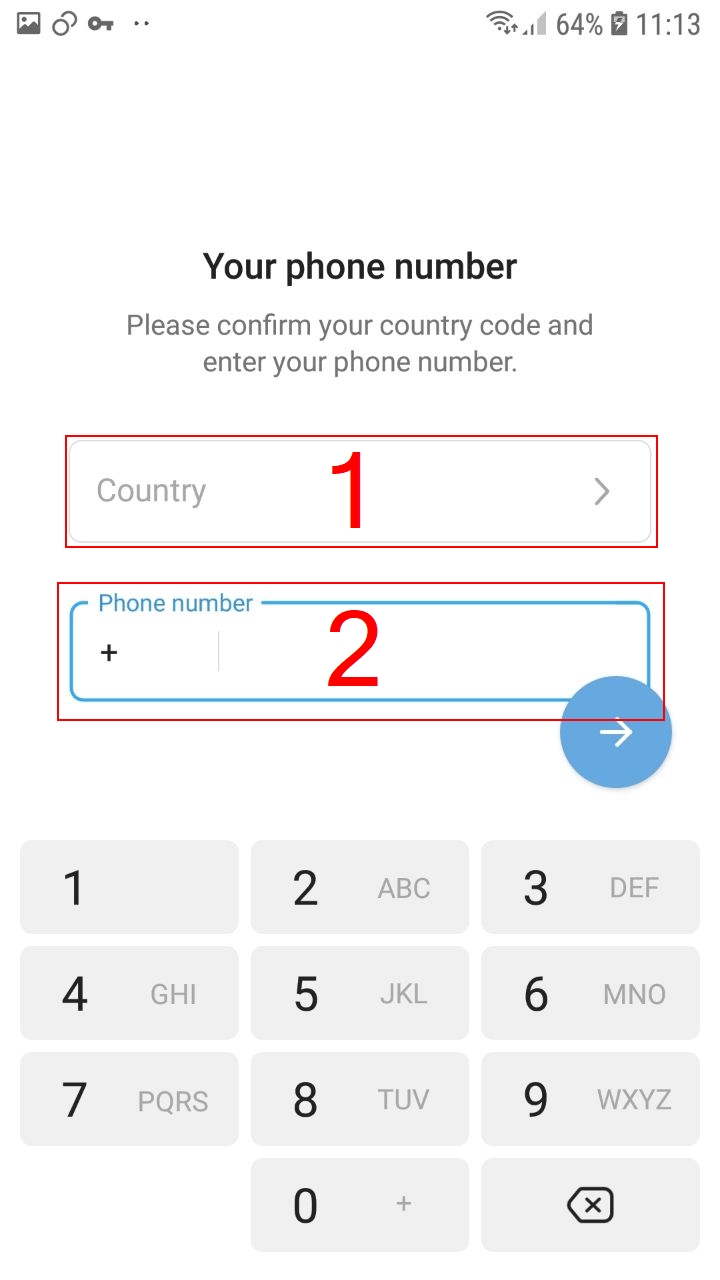Continue with the blue arrow button
The width and height of the screenshot is (720, 1280).
click(x=615, y=733)
